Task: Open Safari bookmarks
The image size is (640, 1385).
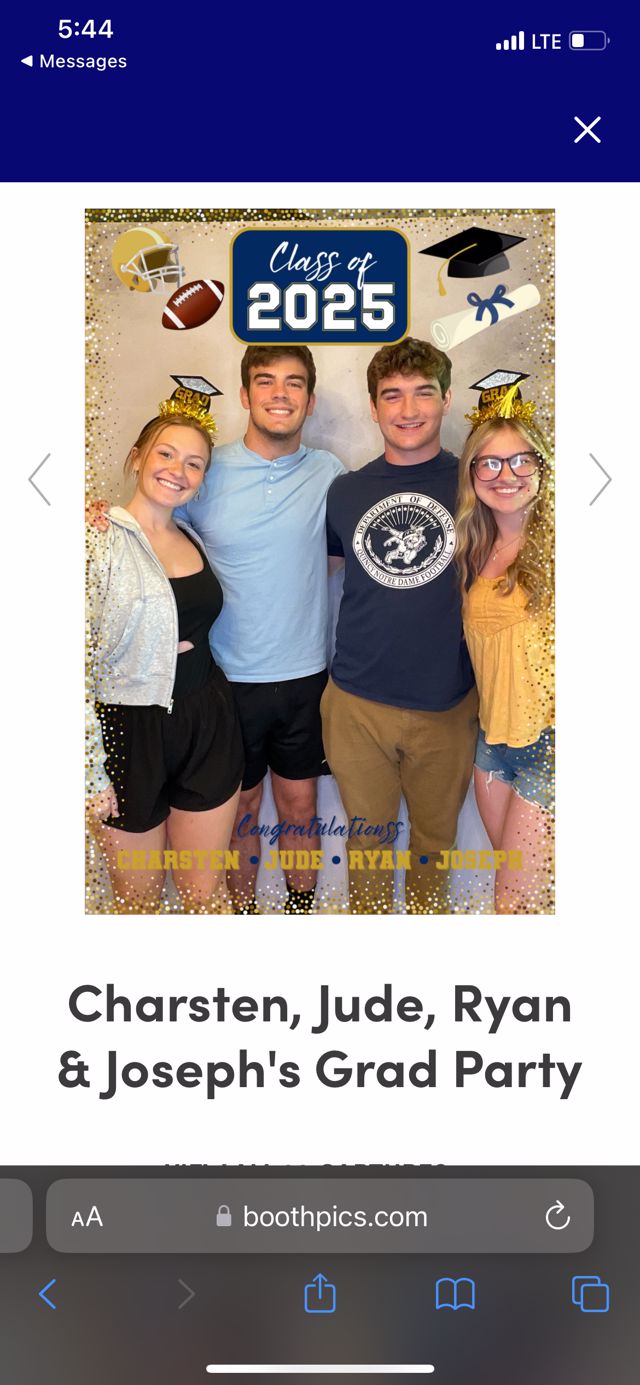Action: pyautogui.click(x=455, y=1294)
